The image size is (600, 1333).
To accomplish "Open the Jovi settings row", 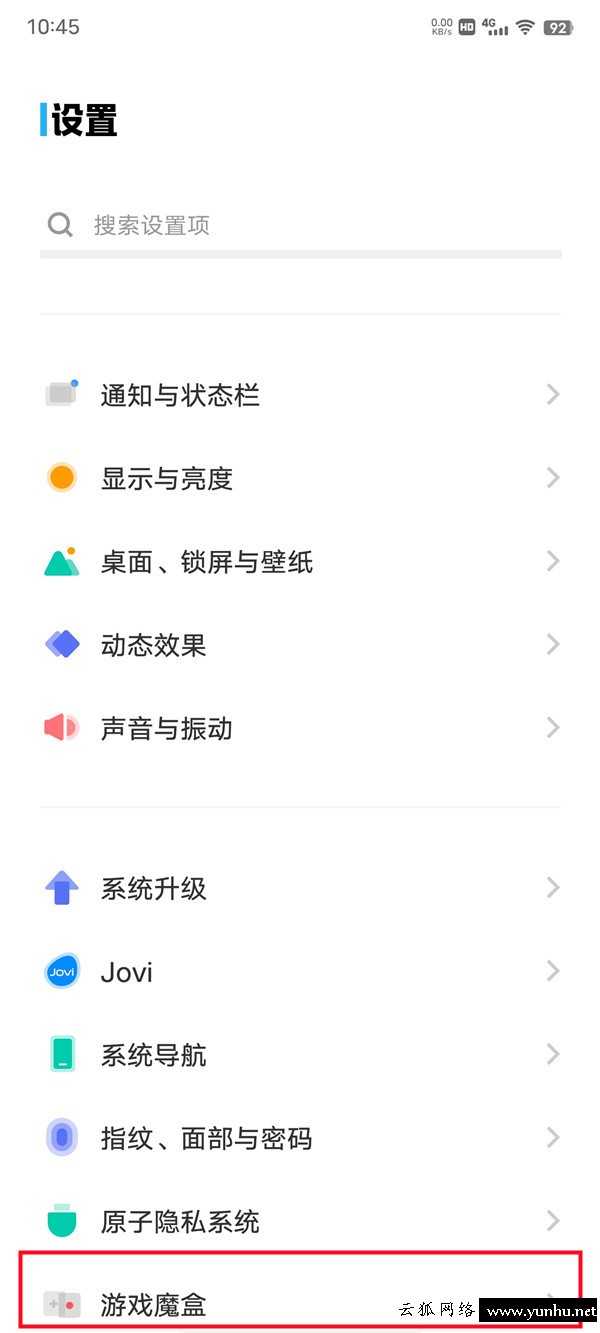I will (300, 971).
